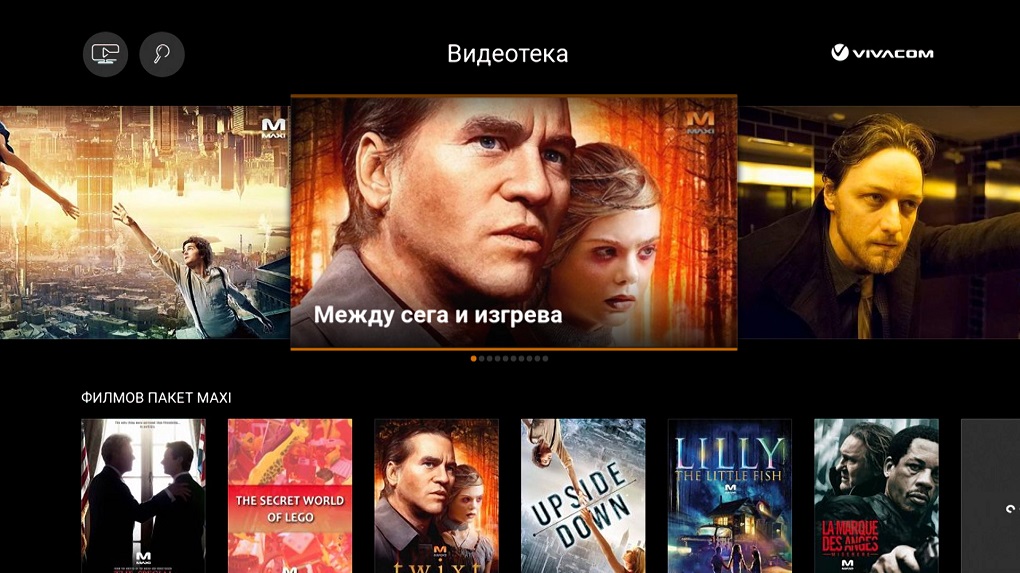This screenshot has height=573, width=1020.
Task: Open the search magnifier icon
Action: click(162, 54)
